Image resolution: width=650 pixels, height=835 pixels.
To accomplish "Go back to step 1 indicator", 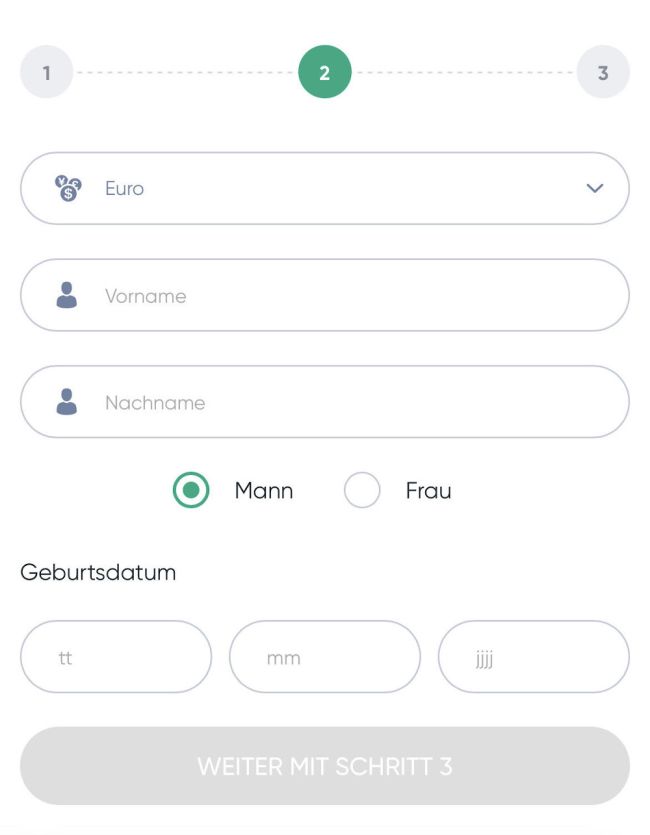I will point(46,73).
